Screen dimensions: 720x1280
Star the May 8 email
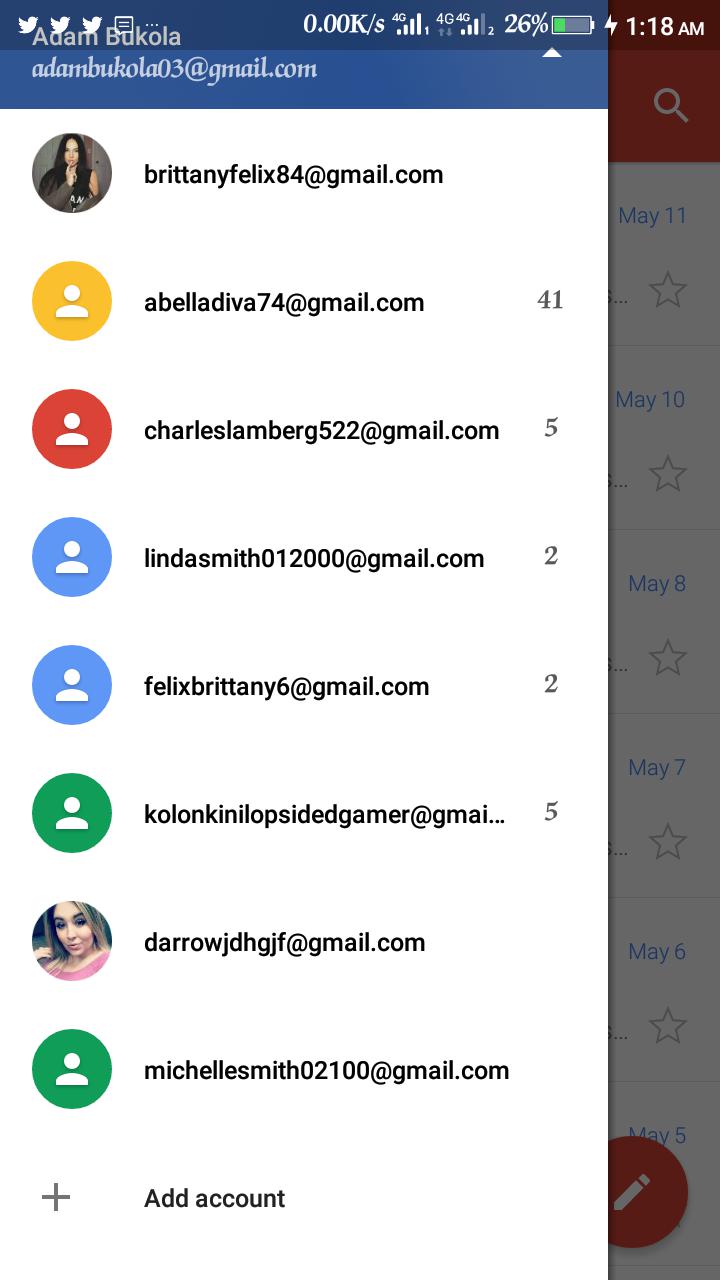click(667, 657)
